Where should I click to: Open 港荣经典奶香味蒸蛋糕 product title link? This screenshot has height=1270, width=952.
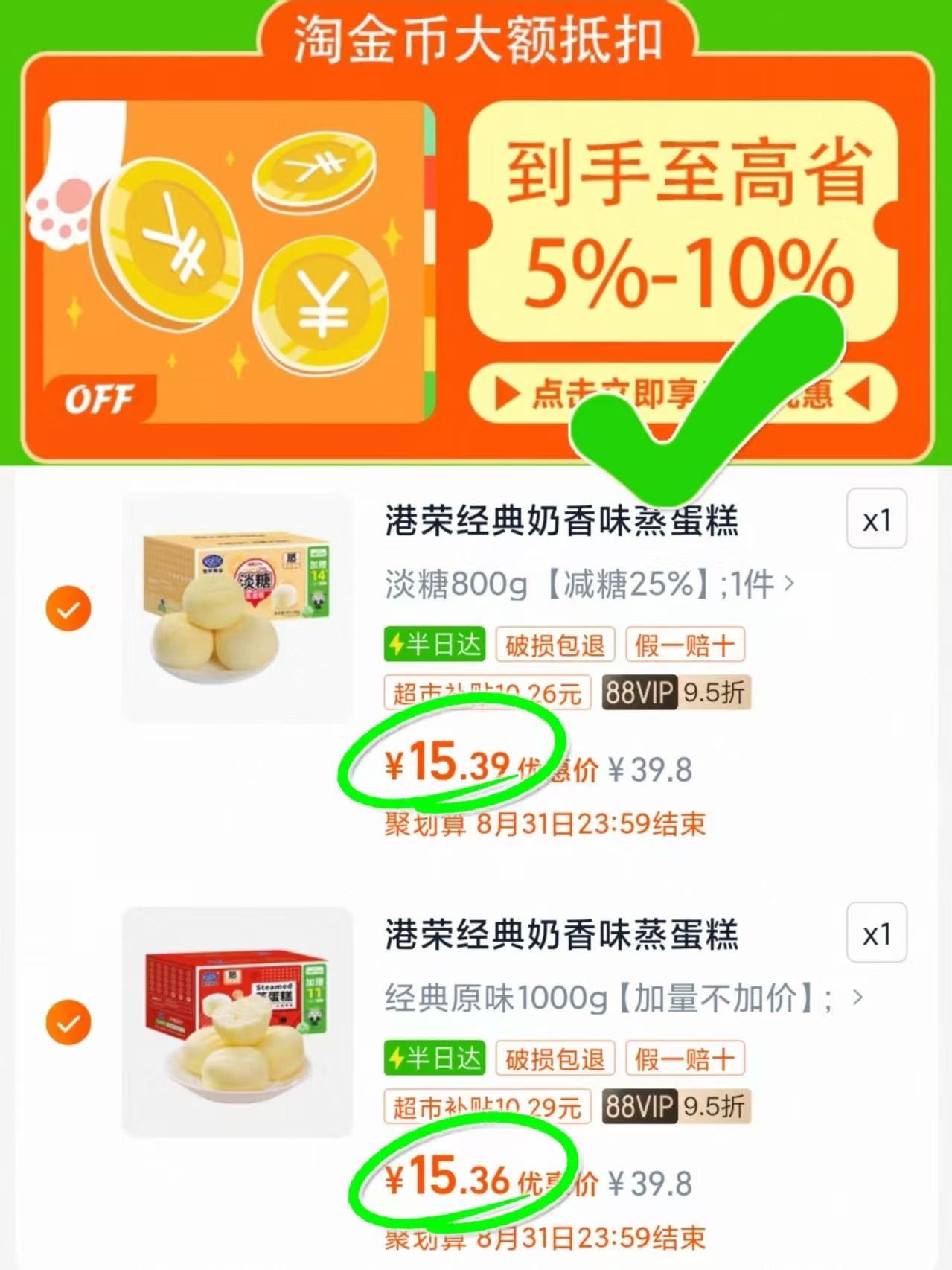(562, 520)
